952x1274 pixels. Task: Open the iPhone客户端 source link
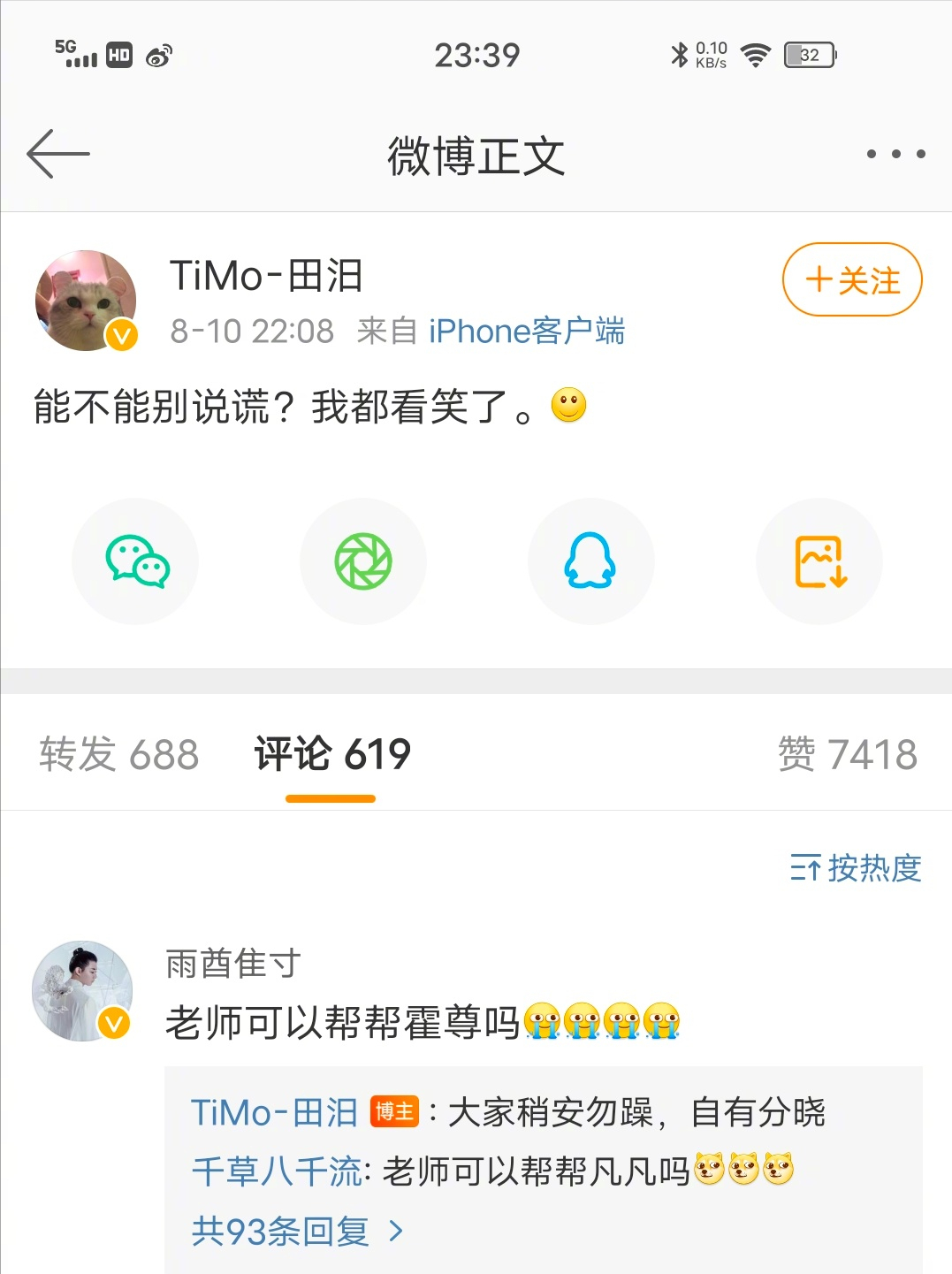[527, 332]
